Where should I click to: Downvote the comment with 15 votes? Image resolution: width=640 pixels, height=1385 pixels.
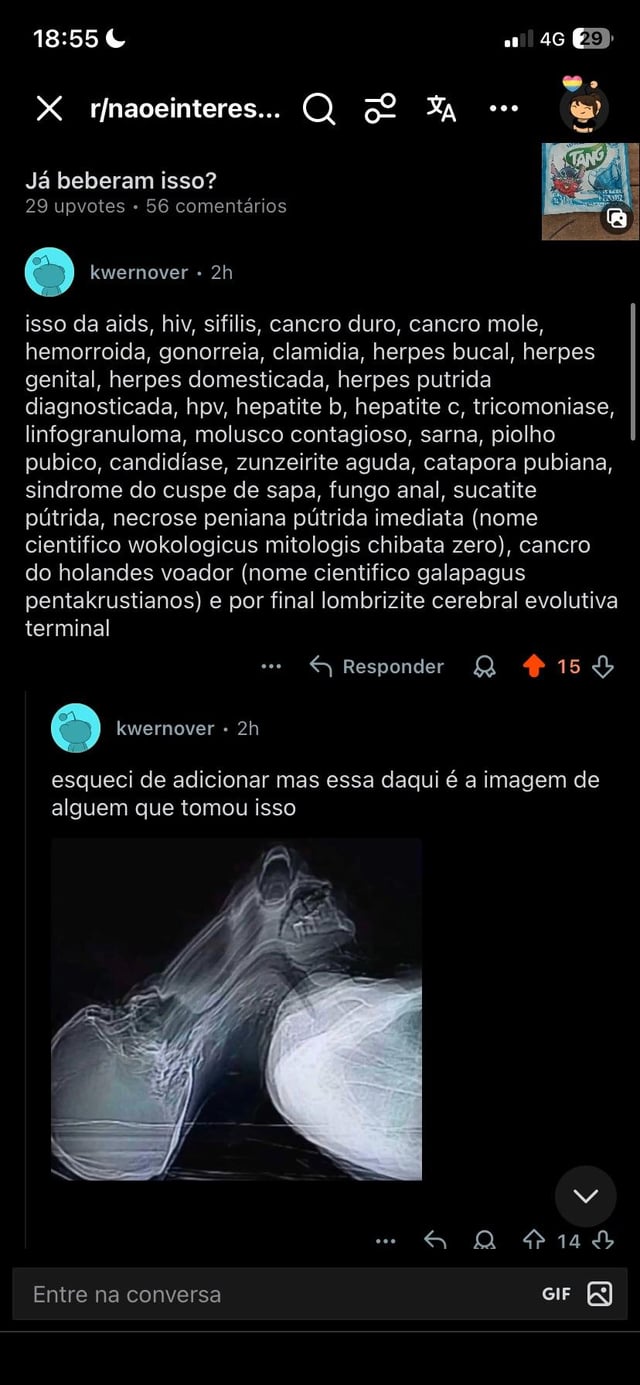coord(603,666)
